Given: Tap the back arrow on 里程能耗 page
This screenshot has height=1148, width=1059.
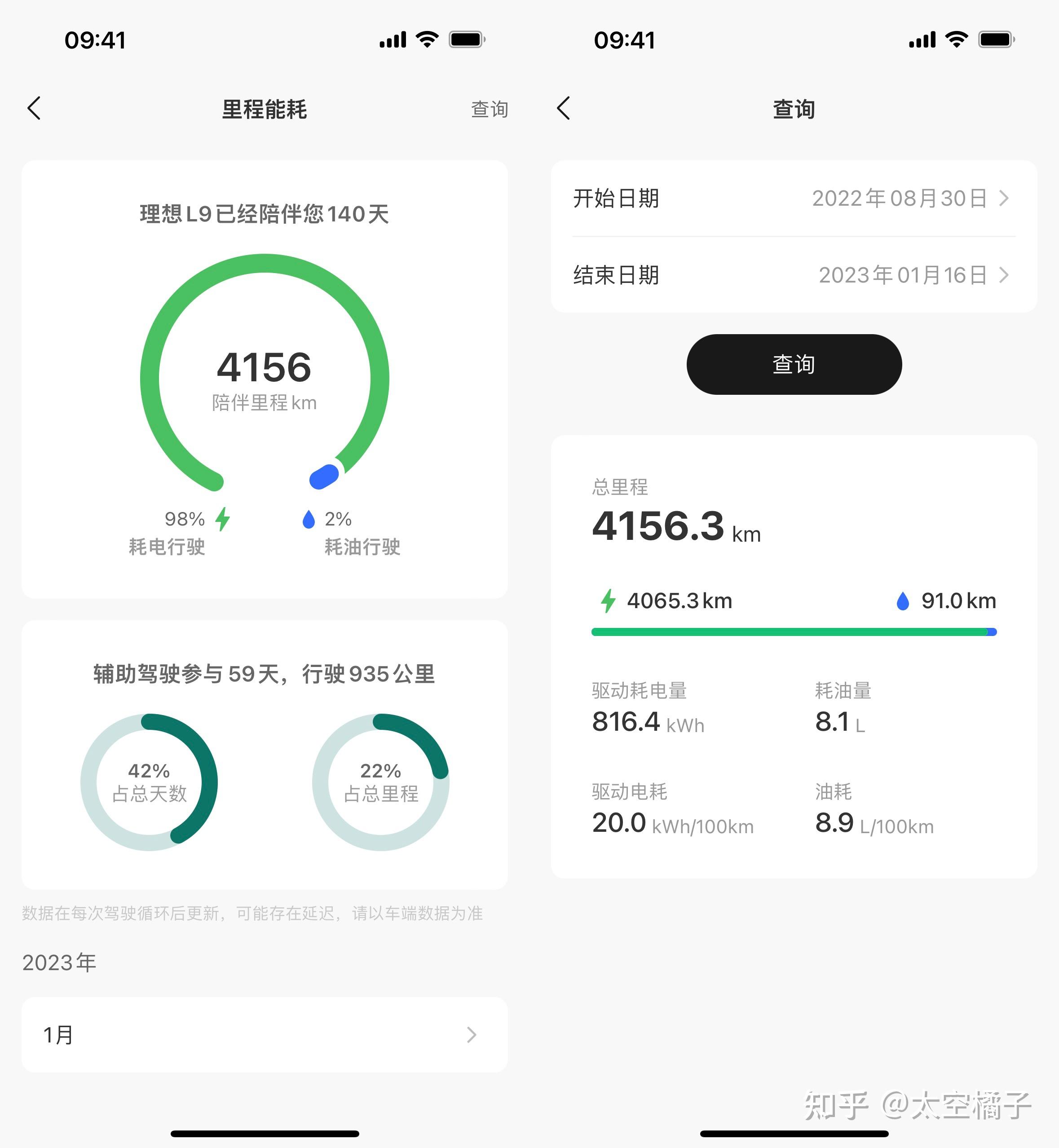Looking at the screenshot, I should 34,108.
